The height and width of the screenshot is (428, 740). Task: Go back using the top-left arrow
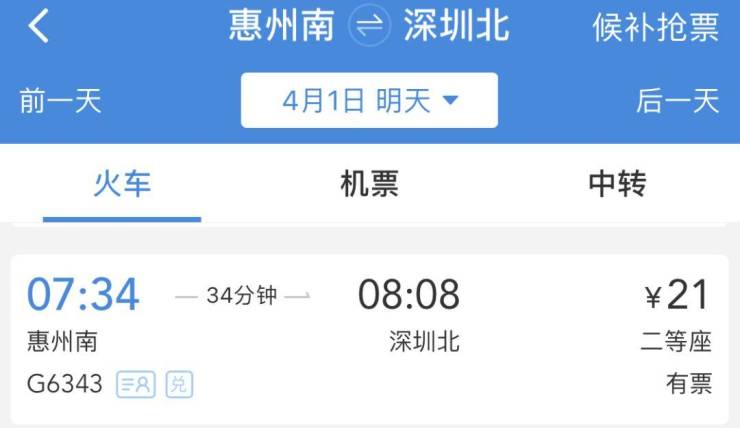click(38, 27)
